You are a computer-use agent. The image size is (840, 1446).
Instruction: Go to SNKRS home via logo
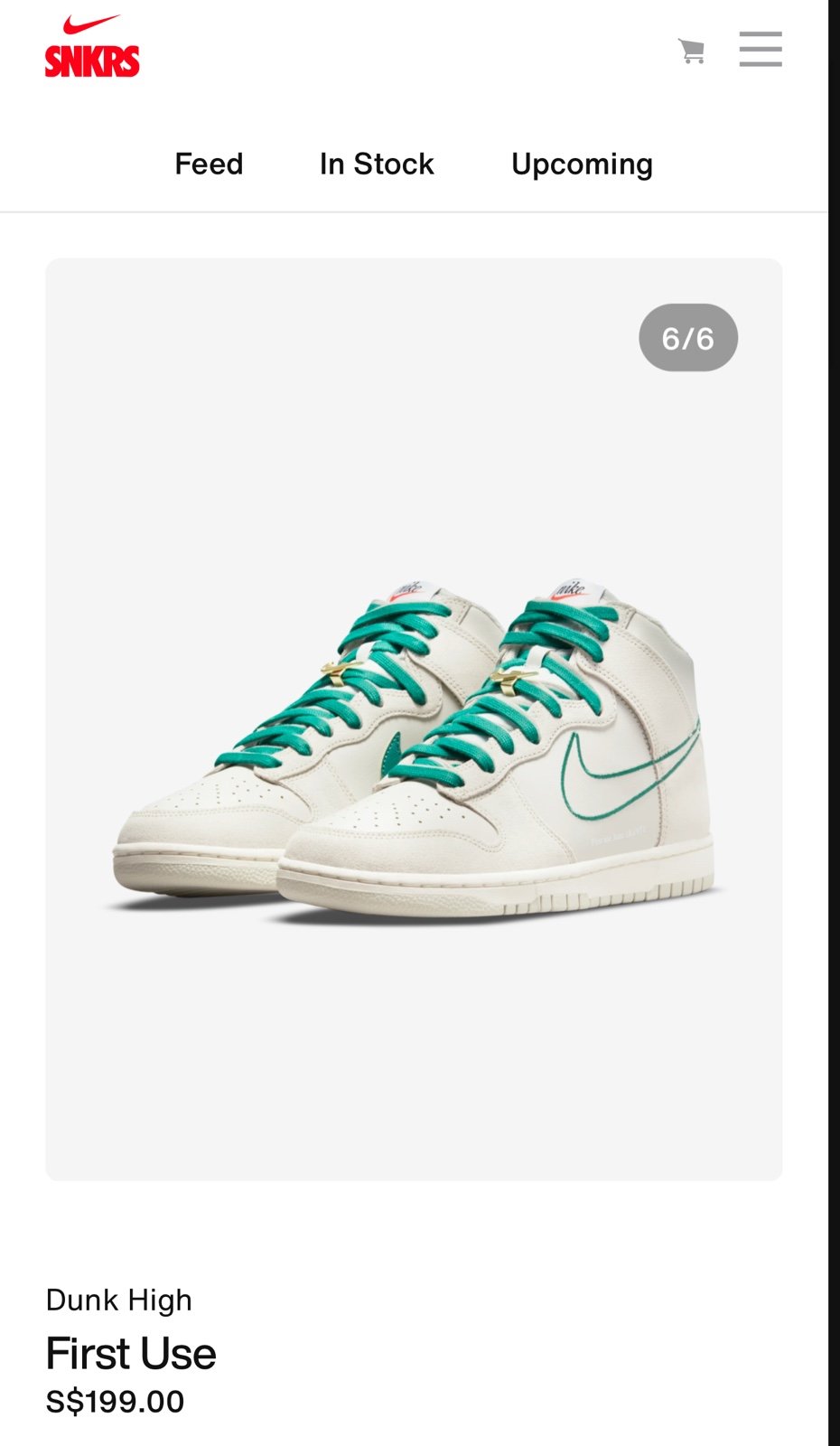(x=92, y=46)
